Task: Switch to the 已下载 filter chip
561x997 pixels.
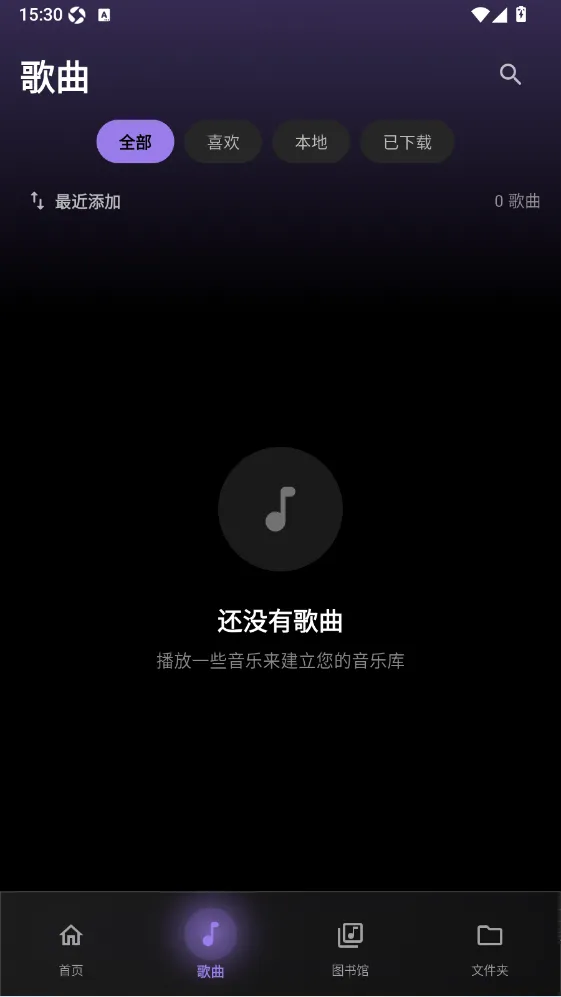Action: [x=408, y=142]
